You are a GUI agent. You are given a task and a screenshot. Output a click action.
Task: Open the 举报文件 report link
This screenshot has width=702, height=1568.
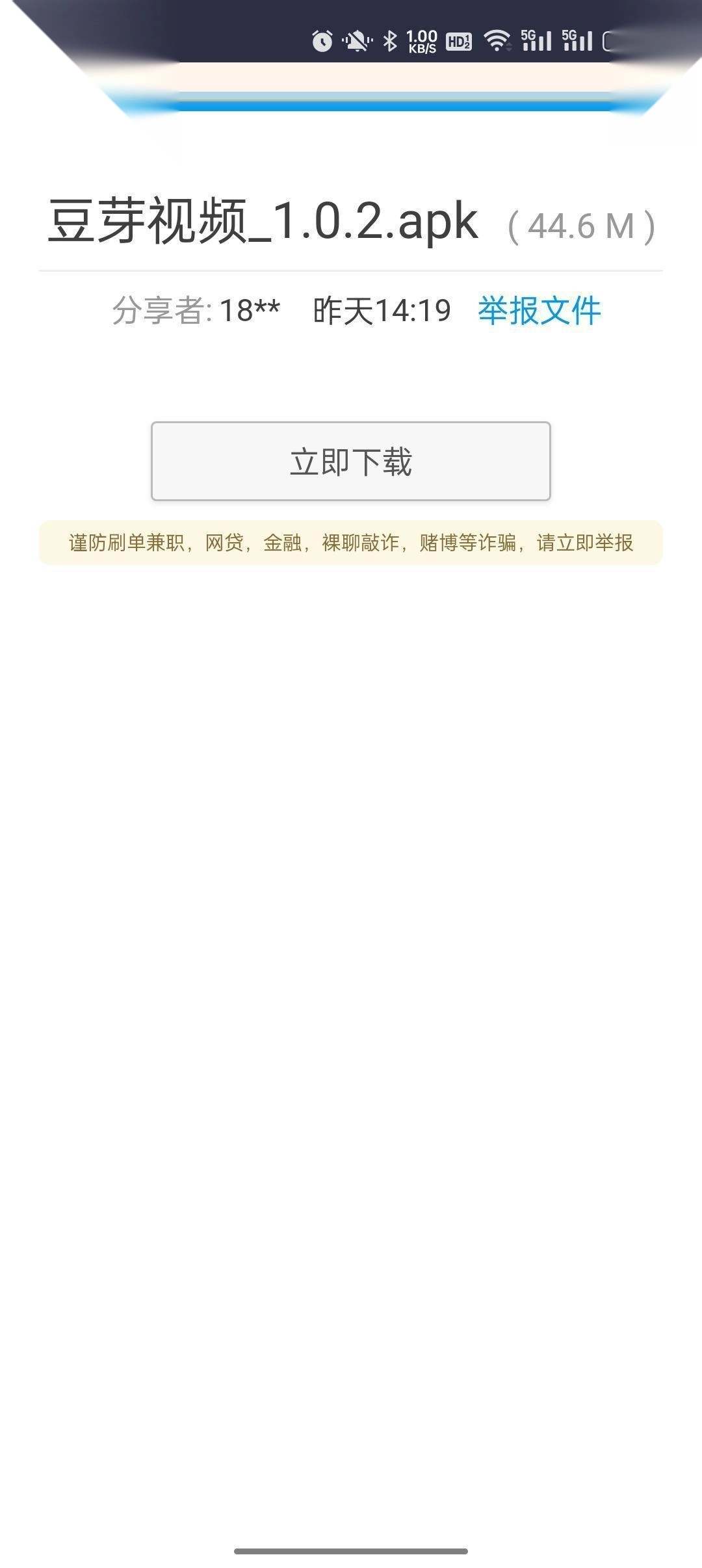539,310
